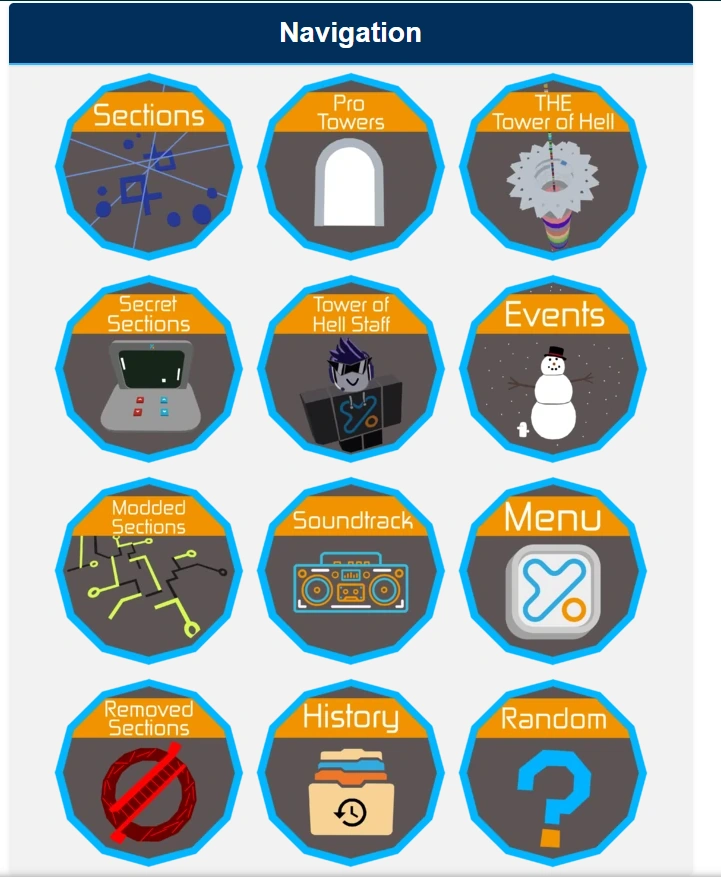Click the snowman image on Events
Image resolution: width=721 pixels, height=877 pixels.
pyautogui.click(x=556, y=390)
